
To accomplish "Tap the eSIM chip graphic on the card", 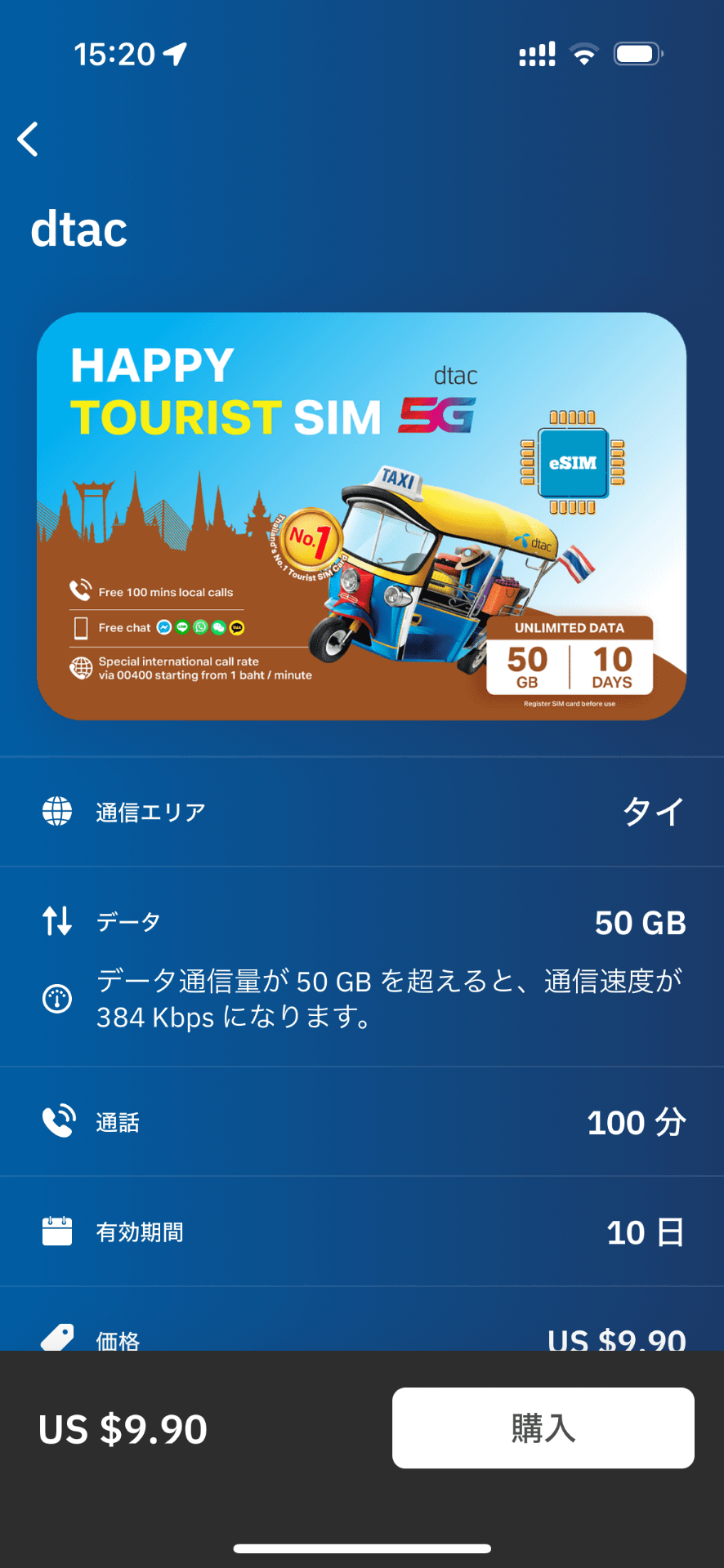I will point(572,462).
